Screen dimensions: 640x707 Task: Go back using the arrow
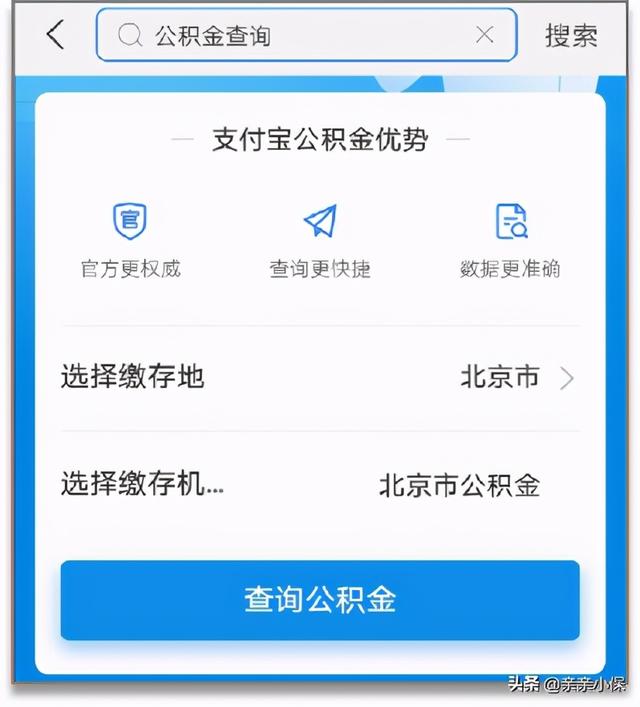pos(55,36)
